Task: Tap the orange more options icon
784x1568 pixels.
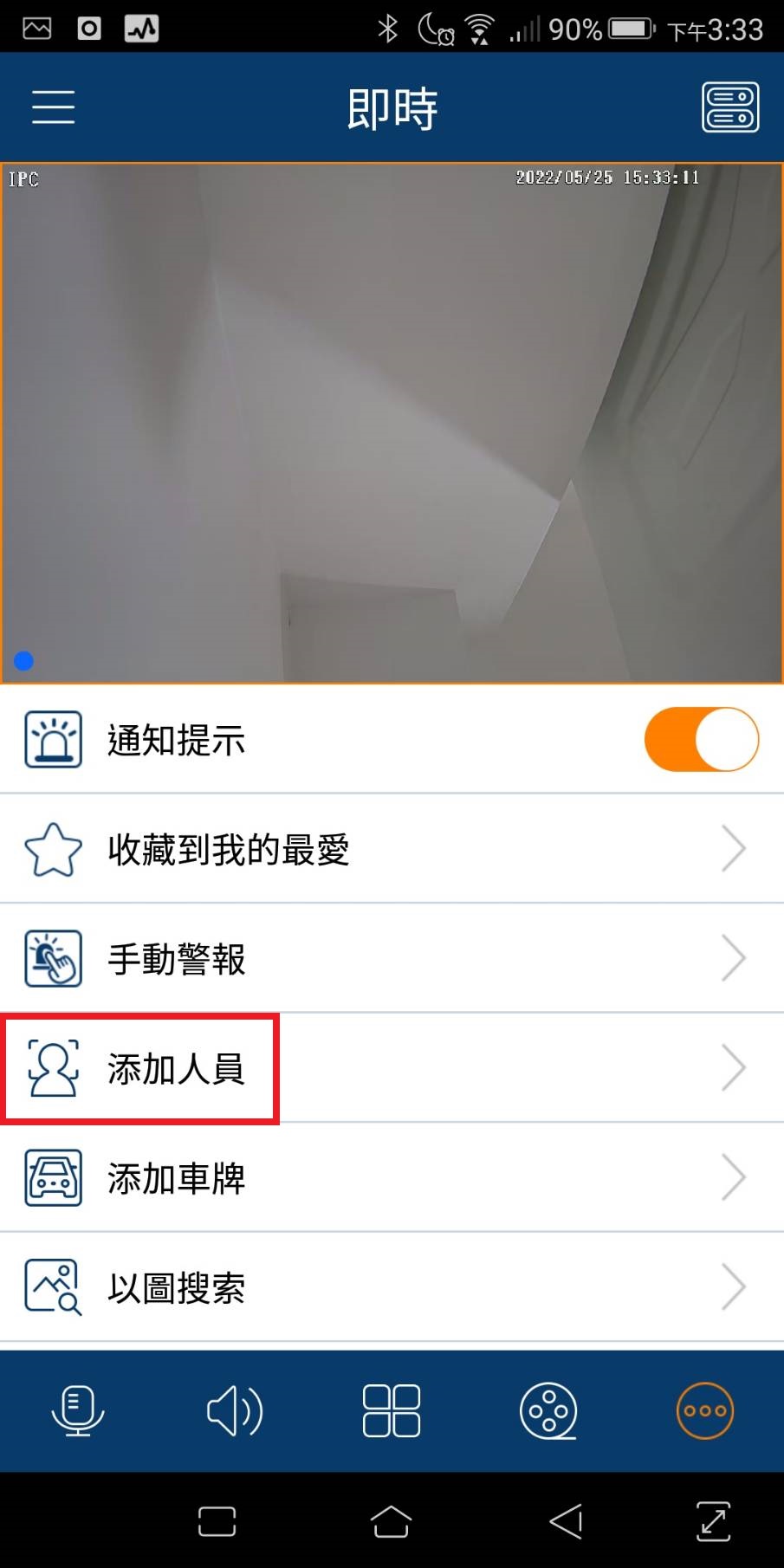Action: (x=705, y=1410)
